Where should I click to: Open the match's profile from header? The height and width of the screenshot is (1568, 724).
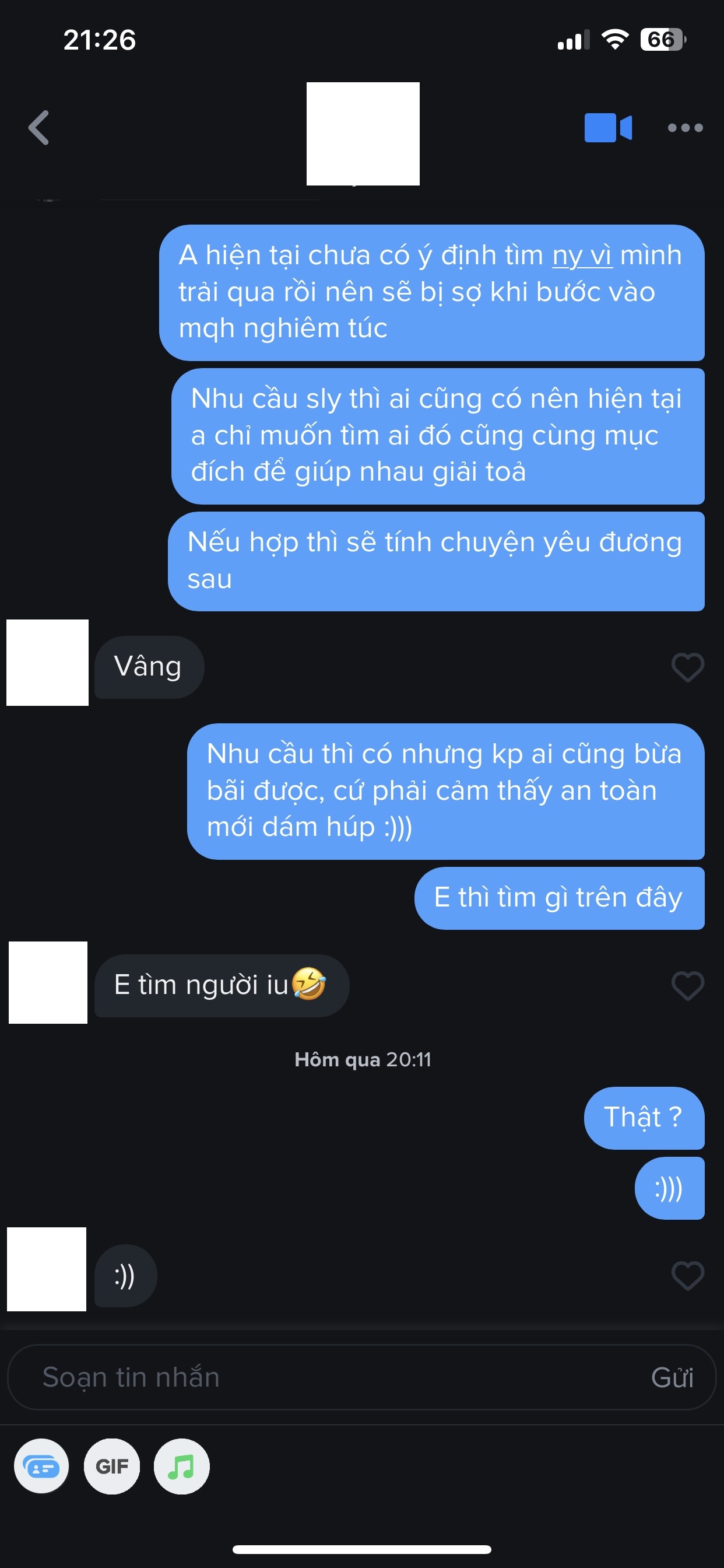tap(363, 134)
